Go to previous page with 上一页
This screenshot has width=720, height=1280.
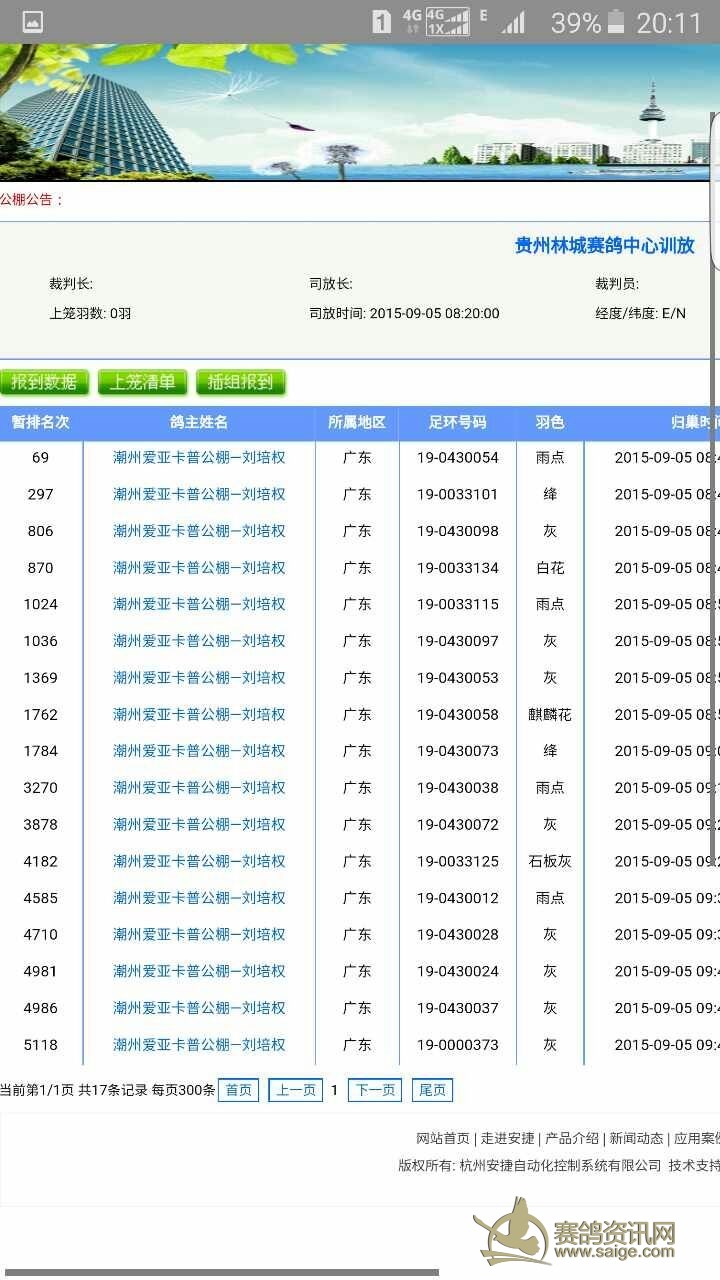coord(296,1090)
